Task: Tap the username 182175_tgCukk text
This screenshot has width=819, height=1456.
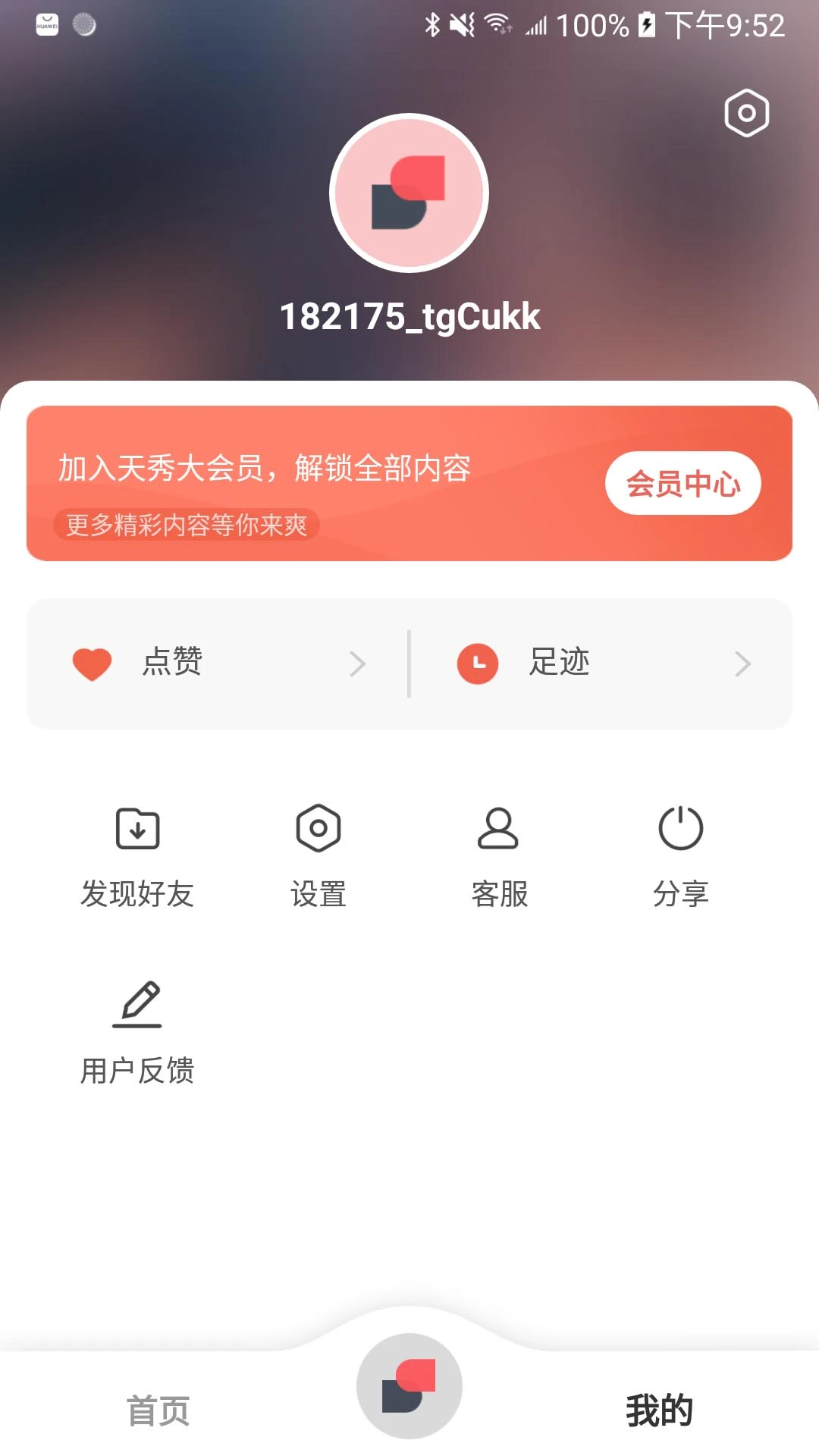Action: pos(409,316)
